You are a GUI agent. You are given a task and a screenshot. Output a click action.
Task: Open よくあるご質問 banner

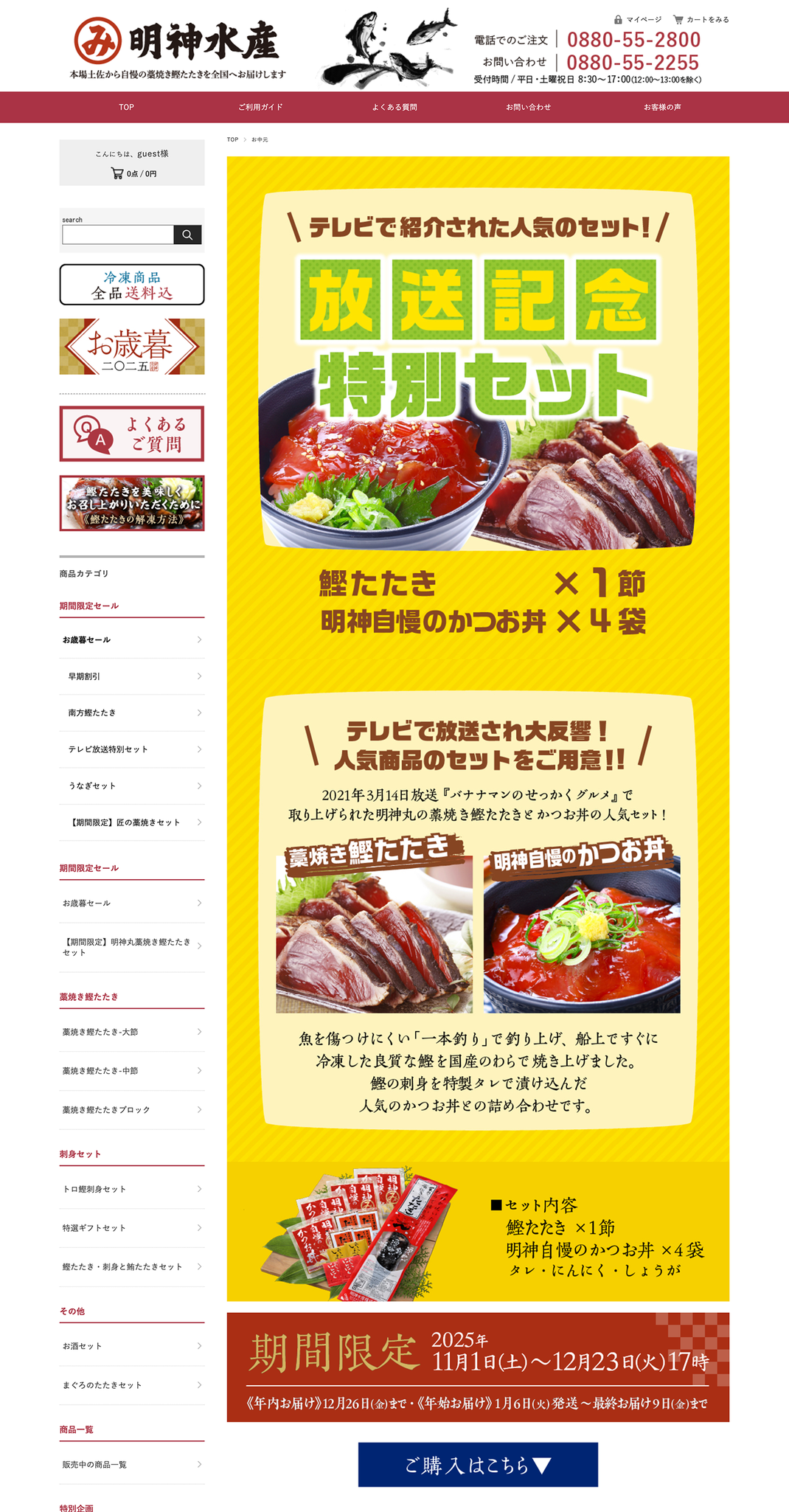[132, 434]
